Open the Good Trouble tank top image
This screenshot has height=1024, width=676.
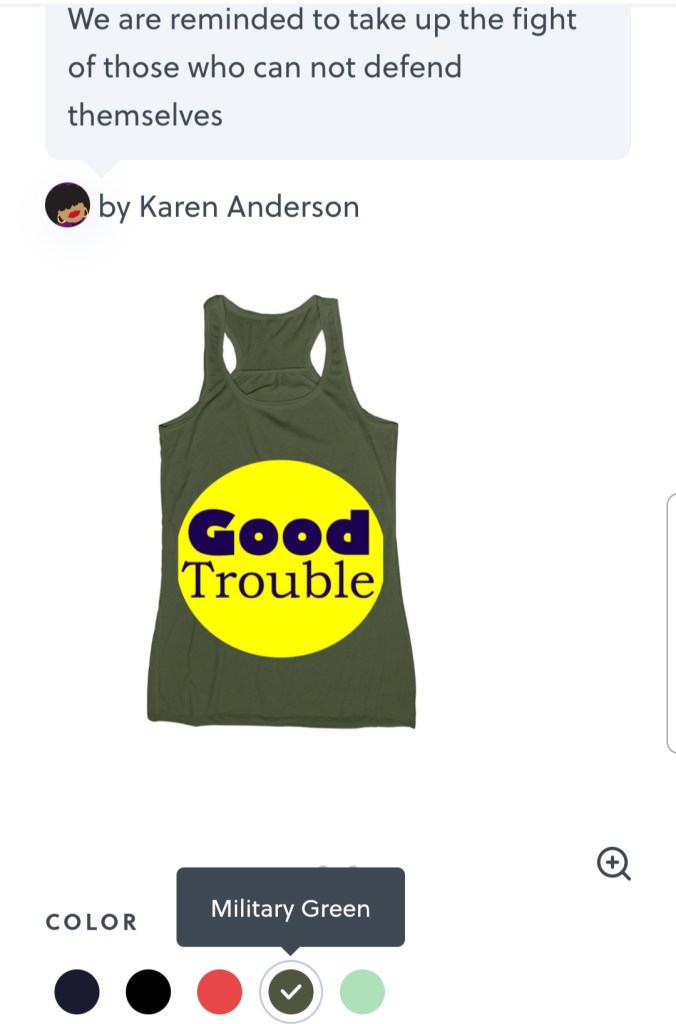click(280, 512)
